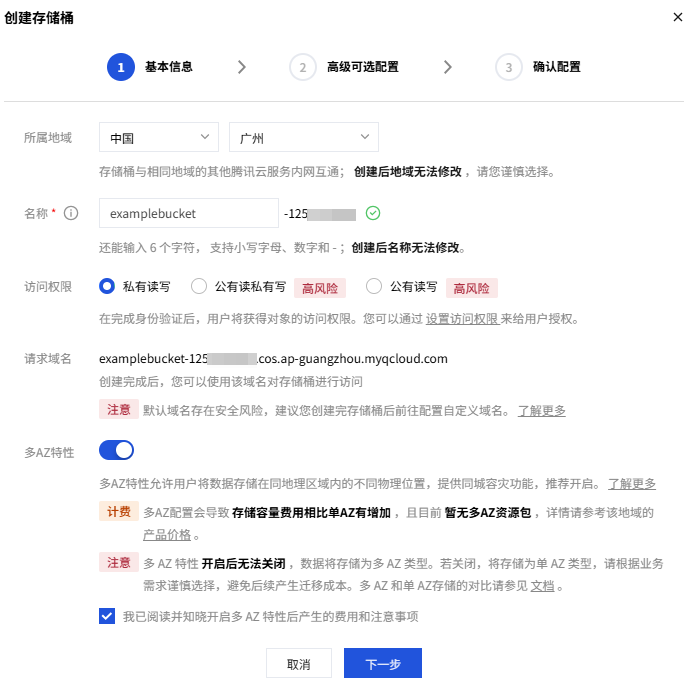Continue with 下一步
Viewport: 696px width, 685px height.
click(382, 664)
